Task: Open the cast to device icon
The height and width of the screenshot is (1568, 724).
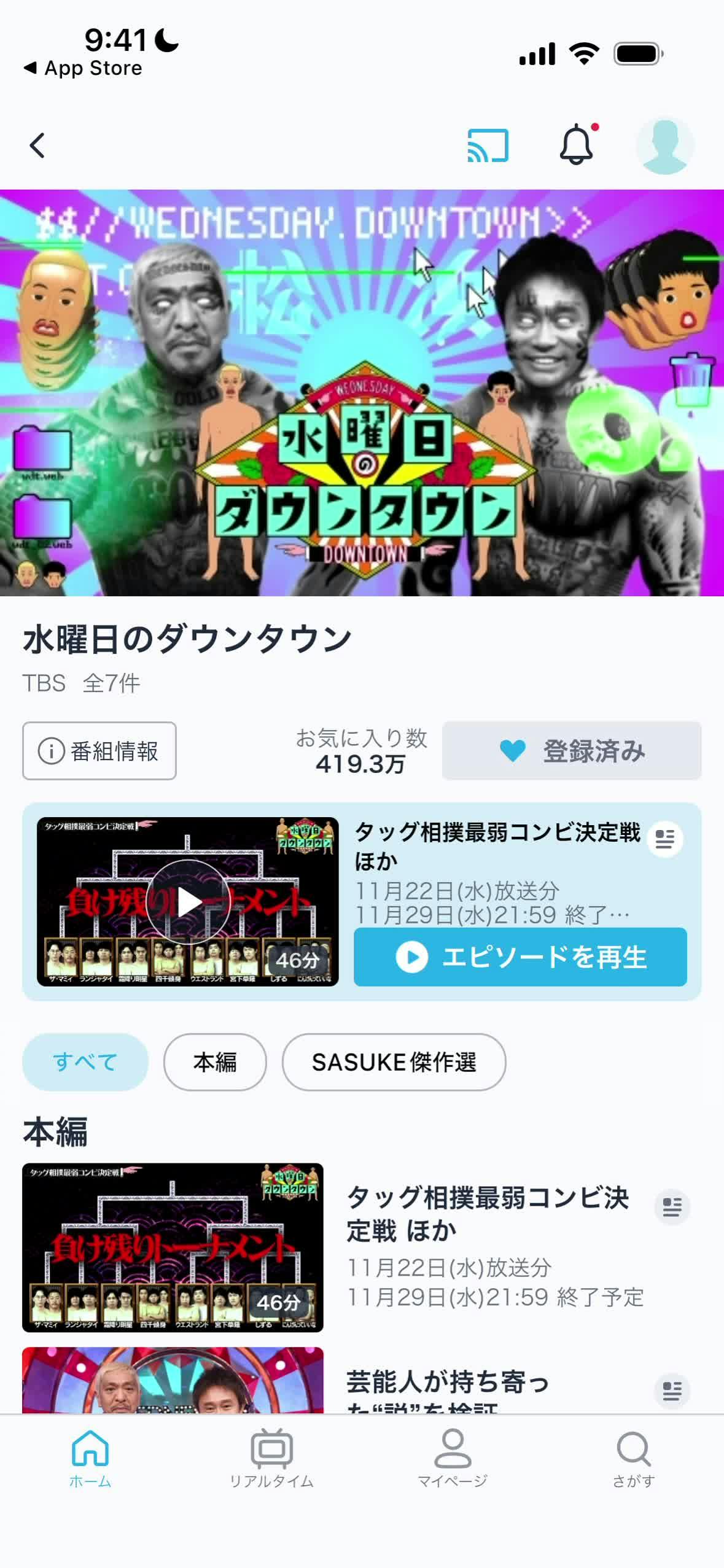Action: [488, 146]
